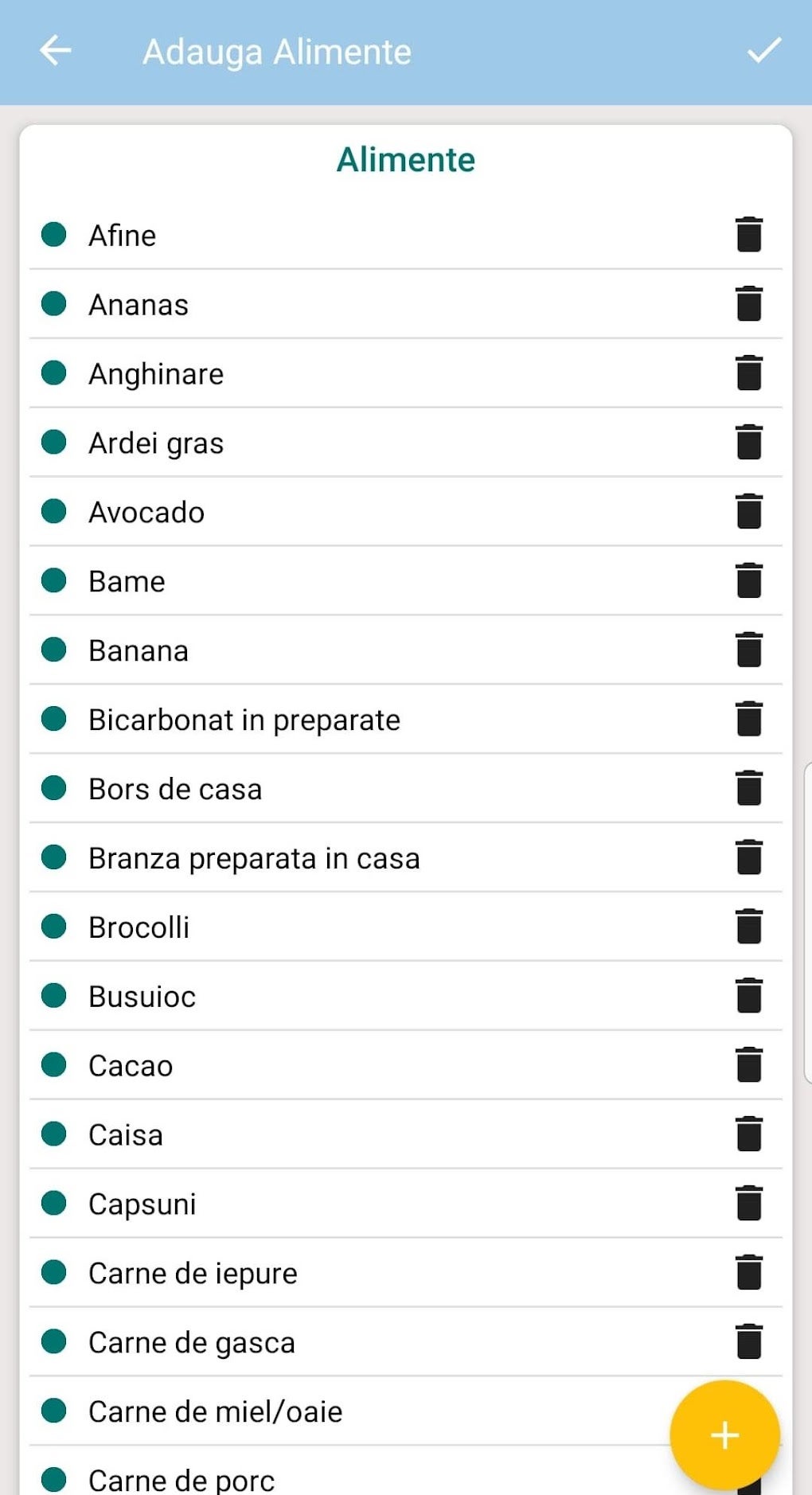812x1495 pixels.
Task: Remove Capsuni from Alimente
Action: [748, 1204]
